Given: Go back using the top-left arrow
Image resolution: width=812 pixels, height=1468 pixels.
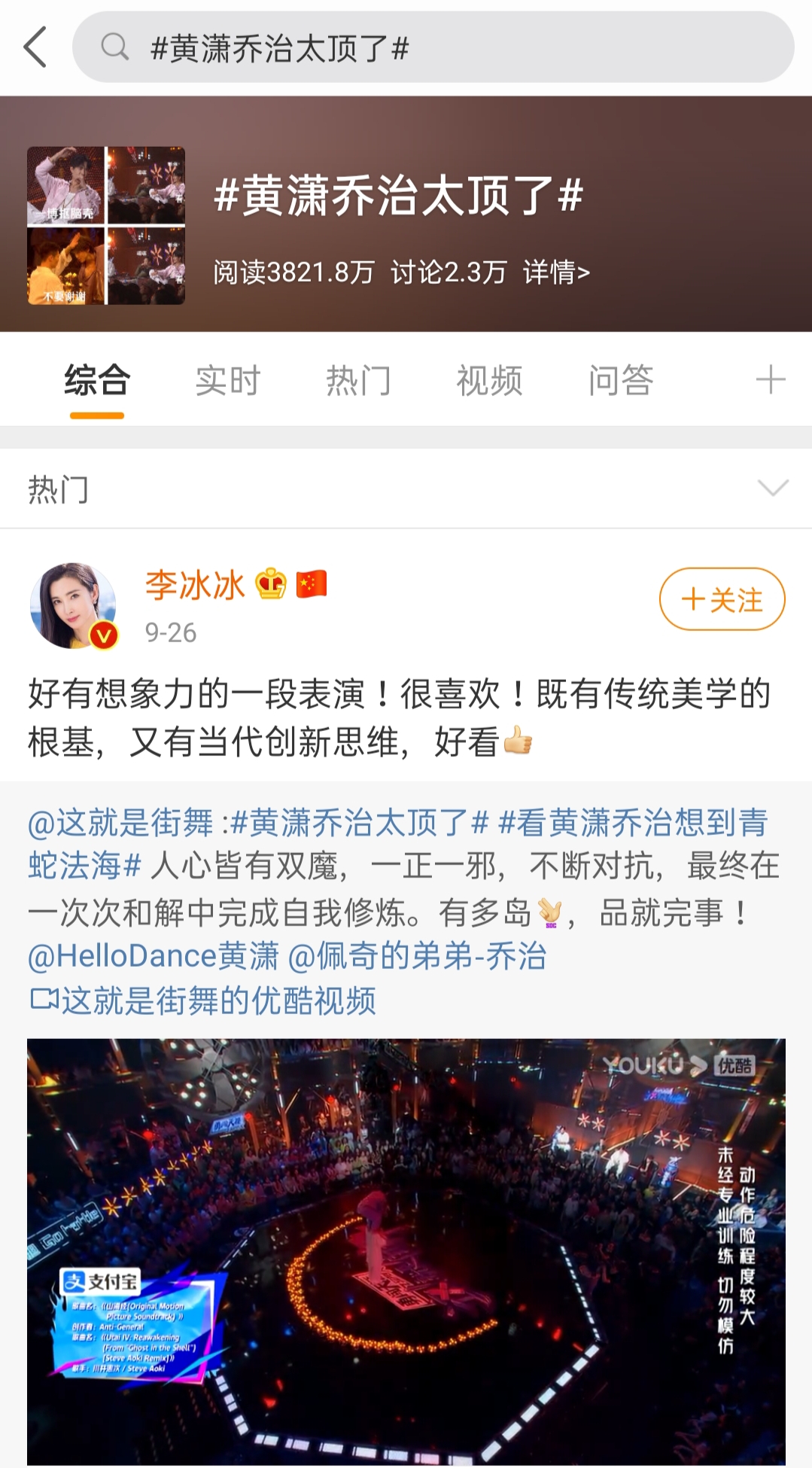Looking at the screenshot, I should click(35, 47).
